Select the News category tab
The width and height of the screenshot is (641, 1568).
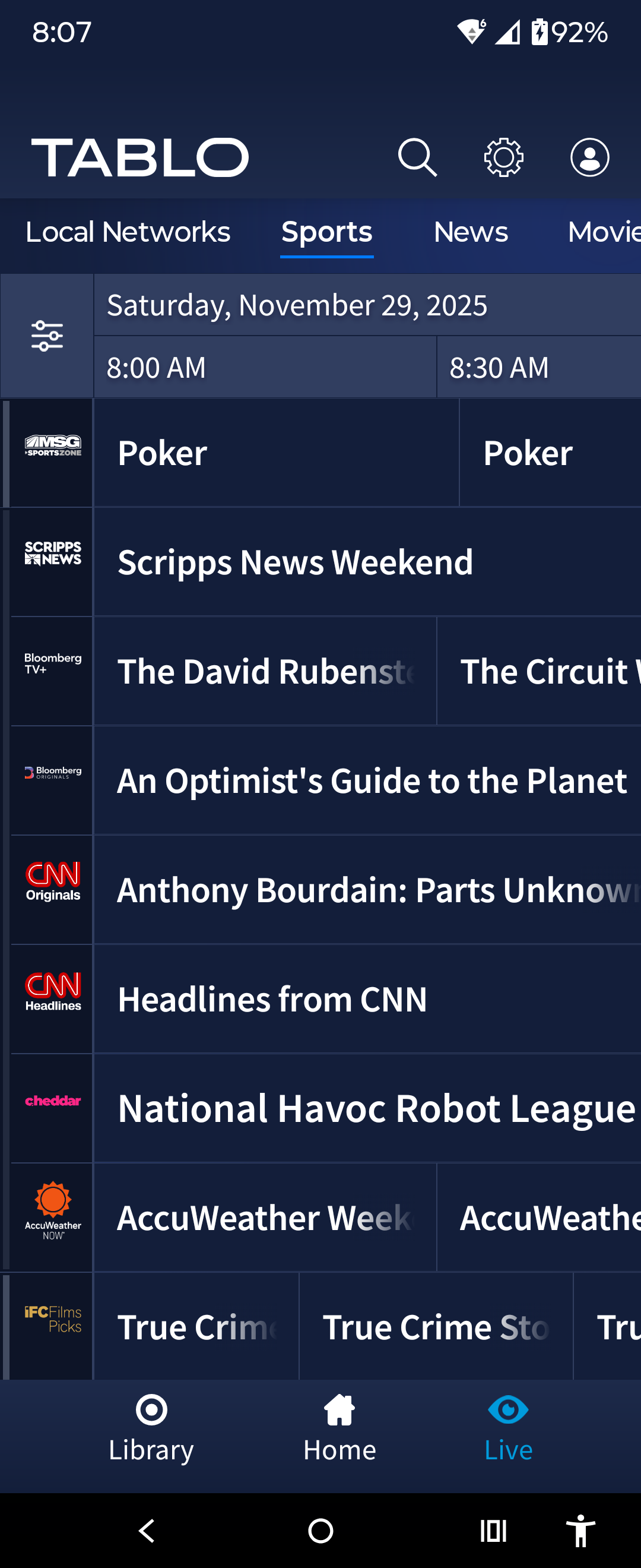click(470, 232)
